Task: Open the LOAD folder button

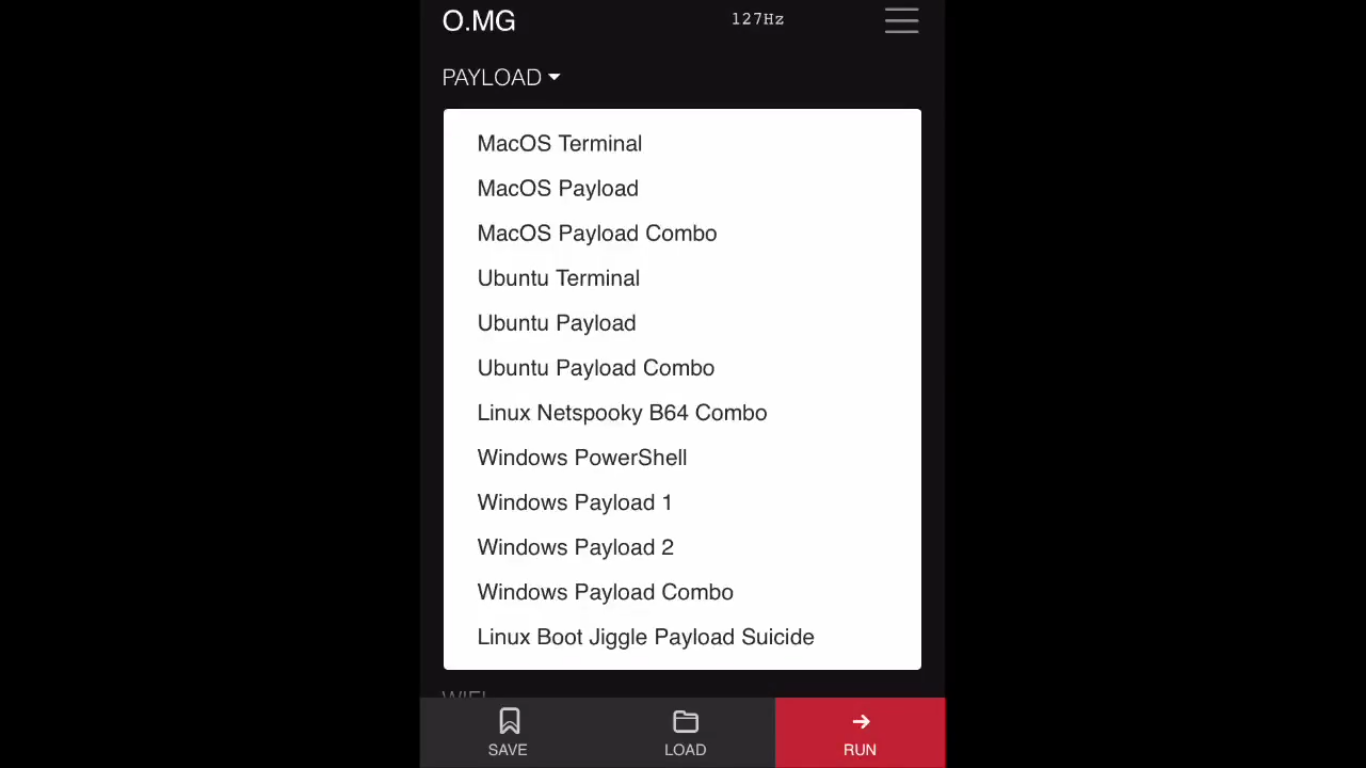Action: tap(685, 733)
